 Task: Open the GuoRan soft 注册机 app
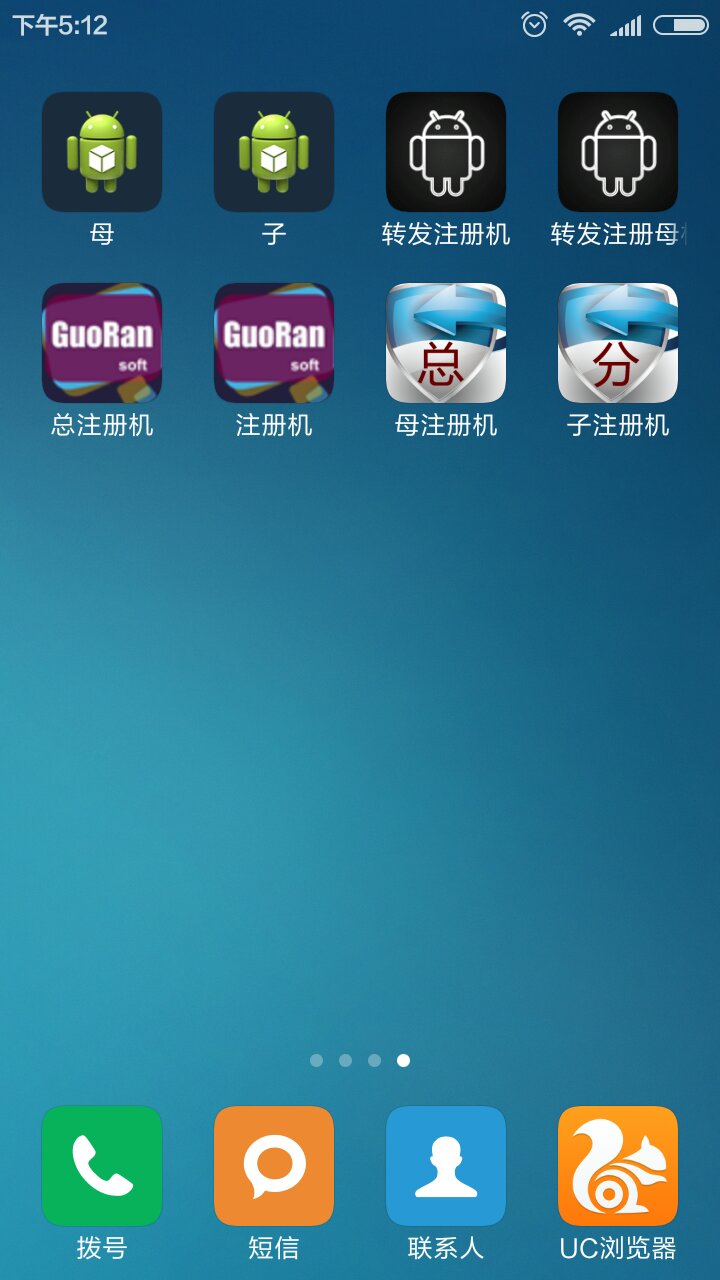coord(274,343)
